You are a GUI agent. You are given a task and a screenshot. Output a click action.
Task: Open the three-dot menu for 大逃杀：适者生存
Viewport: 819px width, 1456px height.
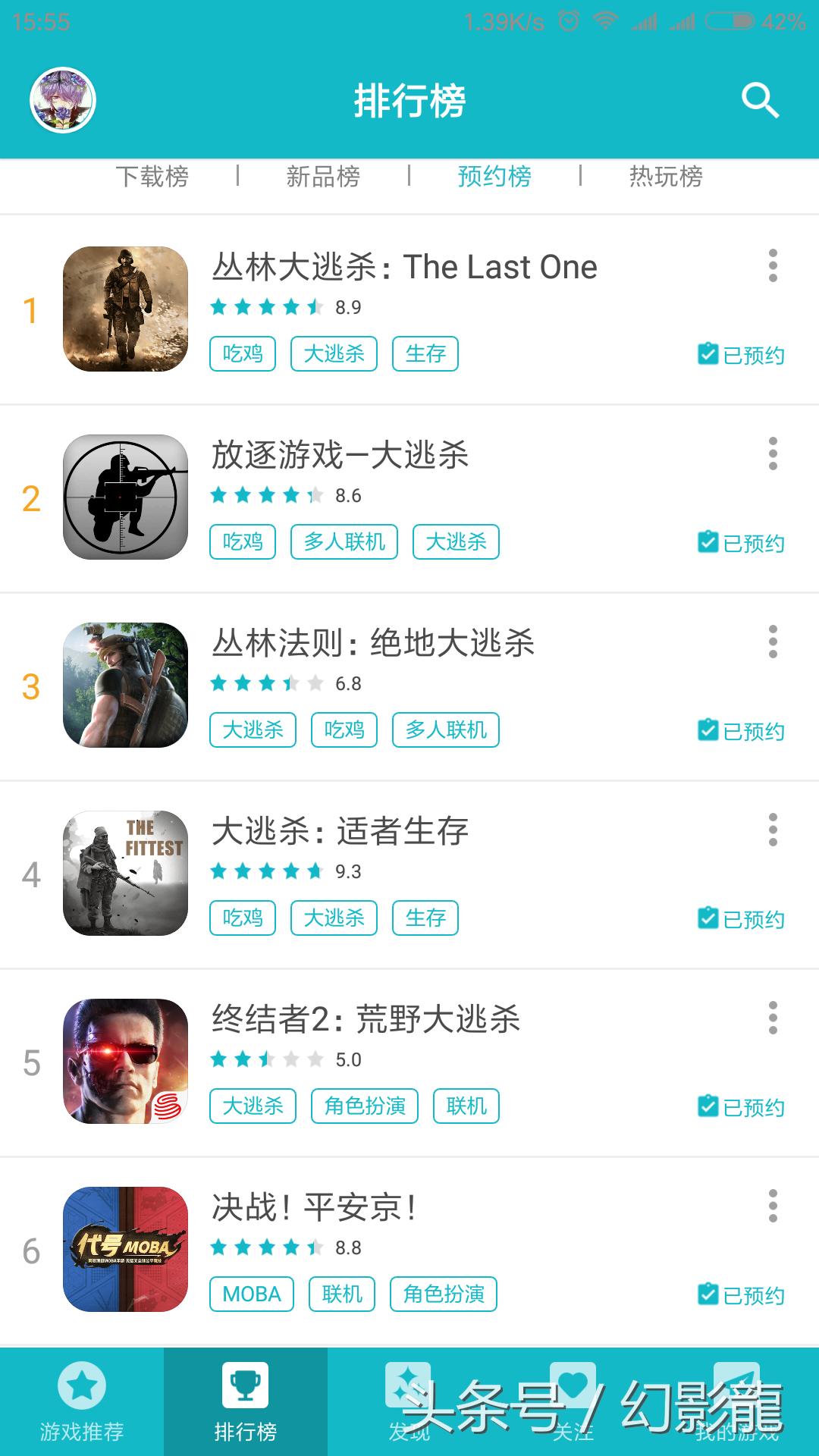click(x=773, y=830)
